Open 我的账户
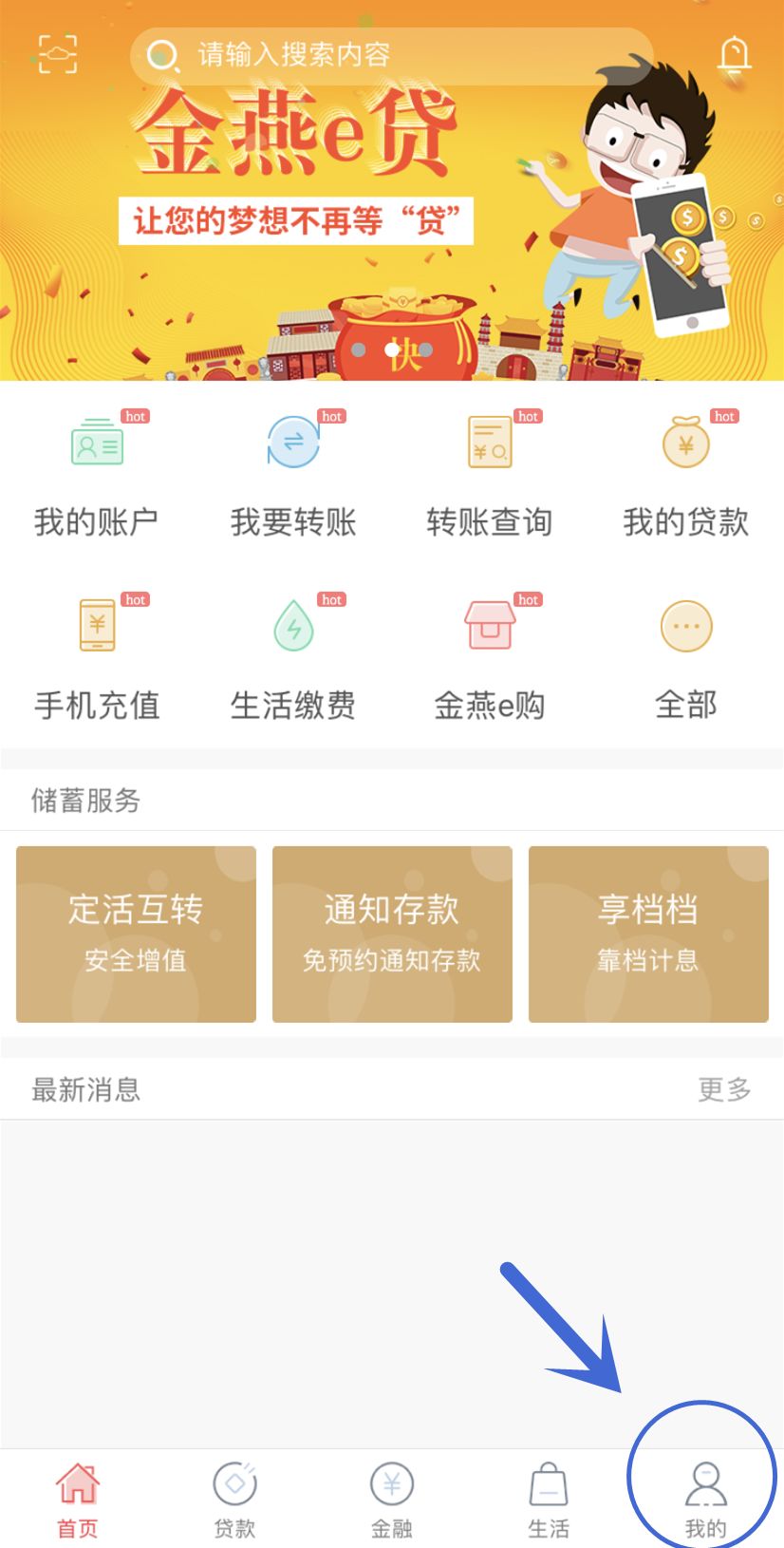Screen dimensions: 784x1548 [x=97, y=475]
